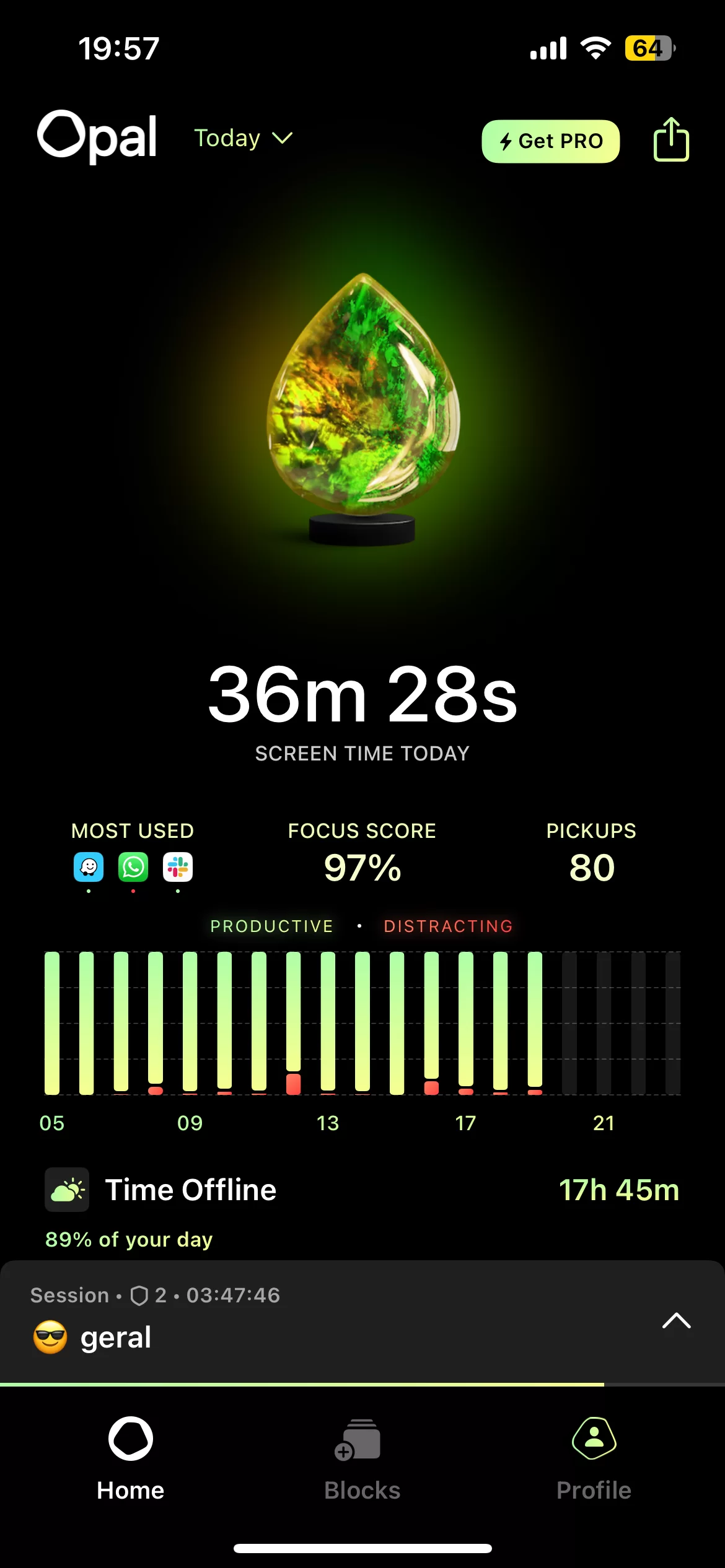
Task: Open the Today period dropdown
Action: [x=243, y=138]
